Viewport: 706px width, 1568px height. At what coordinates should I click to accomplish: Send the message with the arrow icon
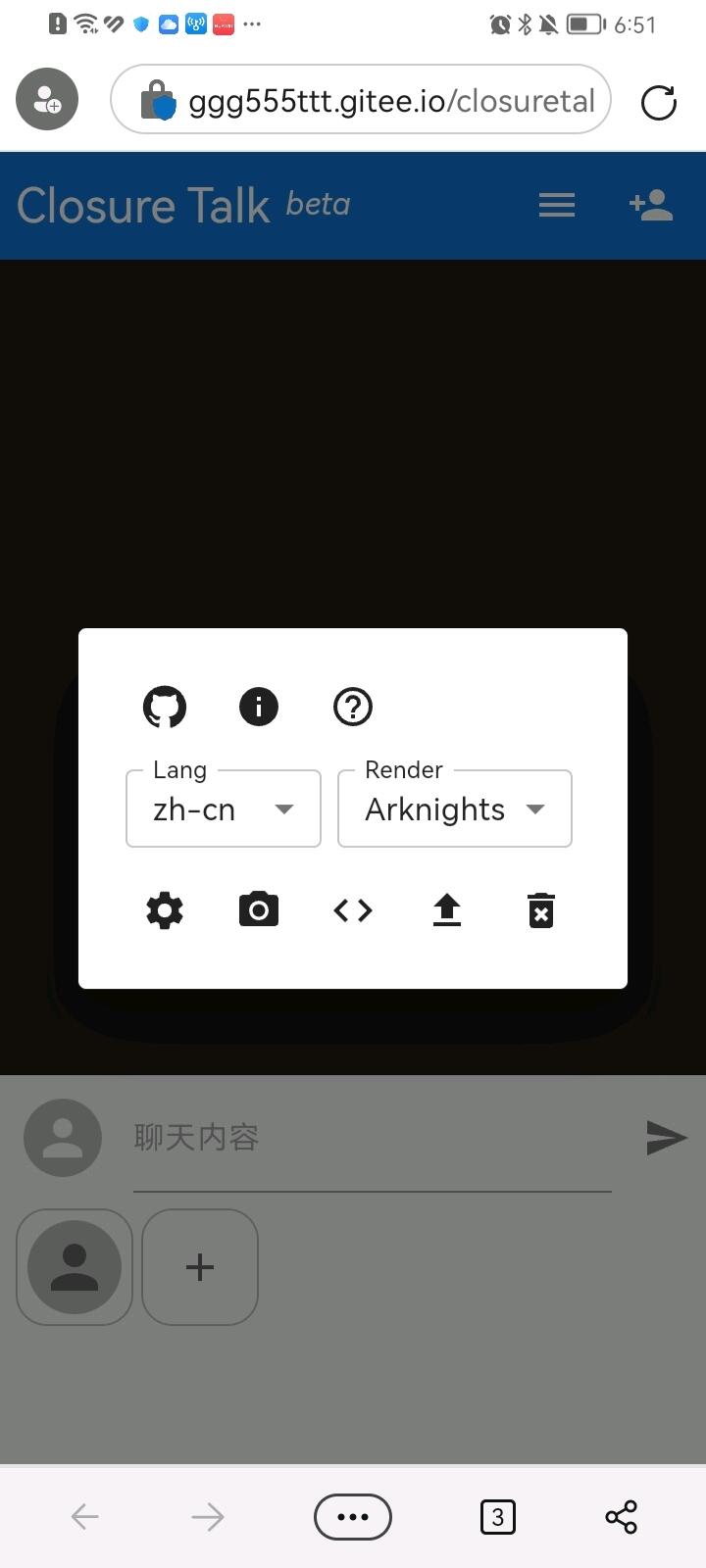click(667, 1138)
